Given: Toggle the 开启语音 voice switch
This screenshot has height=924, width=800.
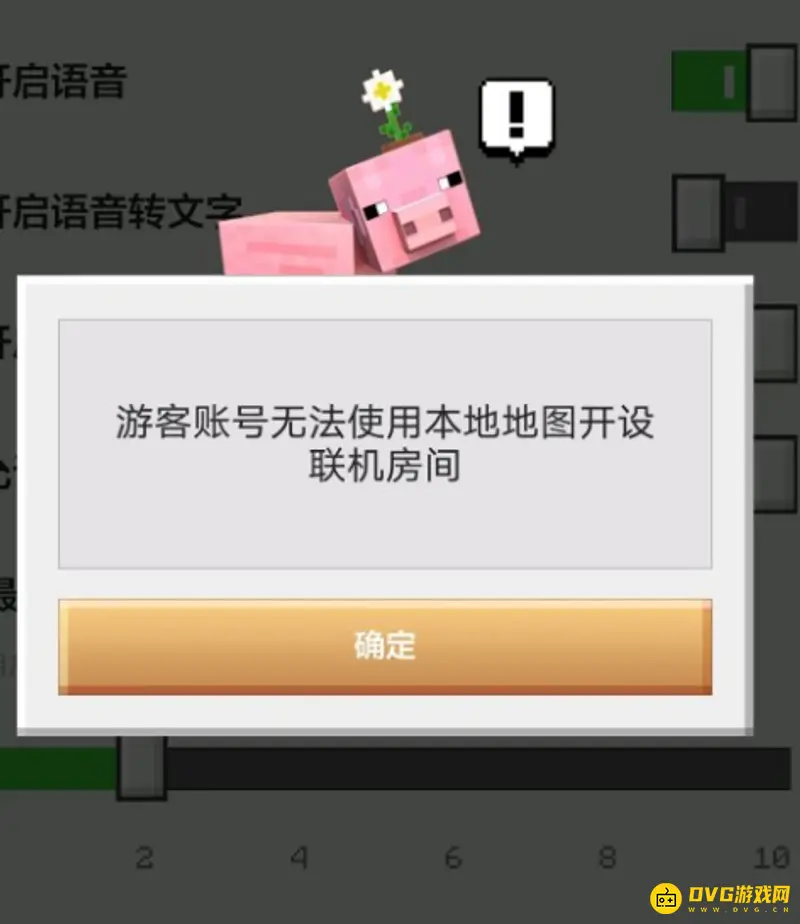Looking at the screenshot, I should [x=733, y=82].
